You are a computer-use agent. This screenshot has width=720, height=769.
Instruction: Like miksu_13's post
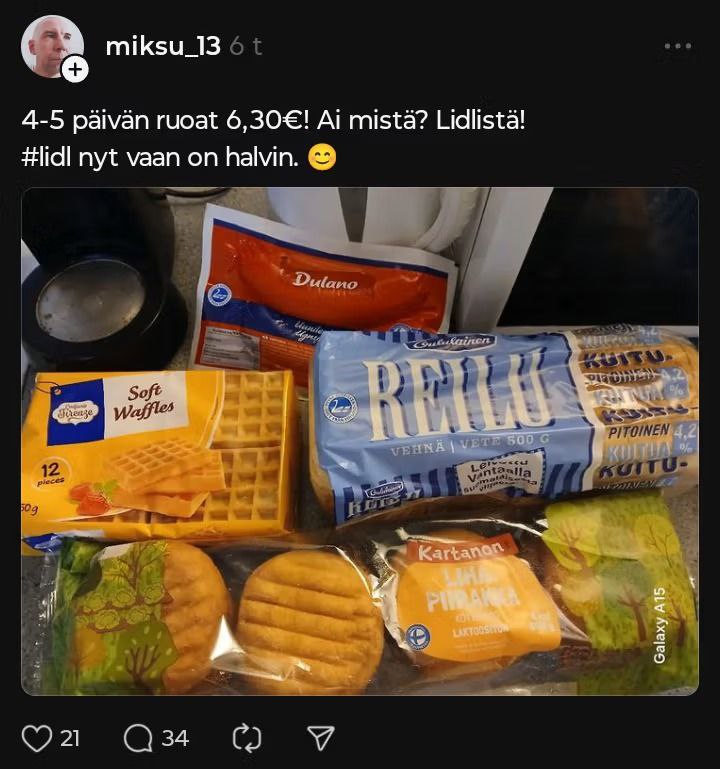37,738
